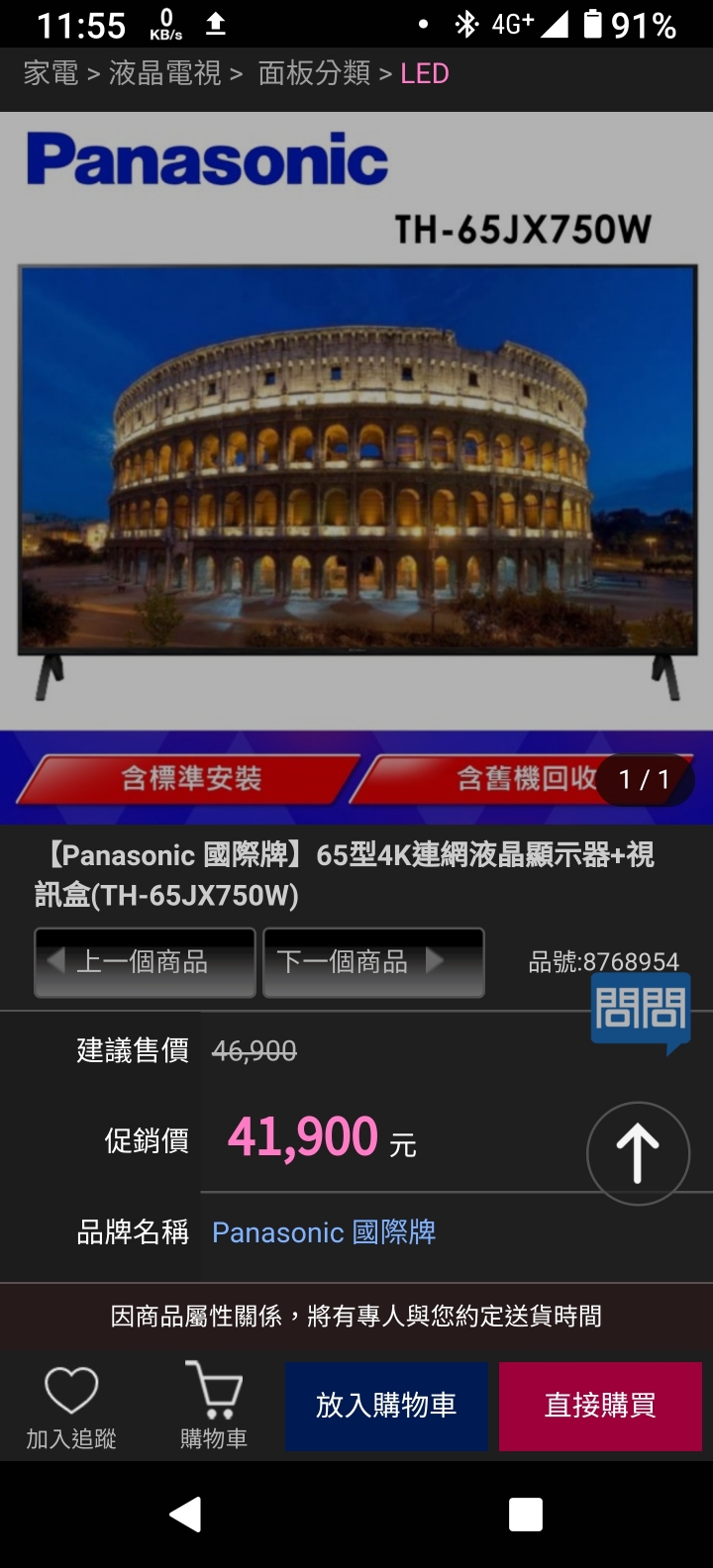Buy now with 直接購買
713x1568 pixels.
(x=600, y=1406)
